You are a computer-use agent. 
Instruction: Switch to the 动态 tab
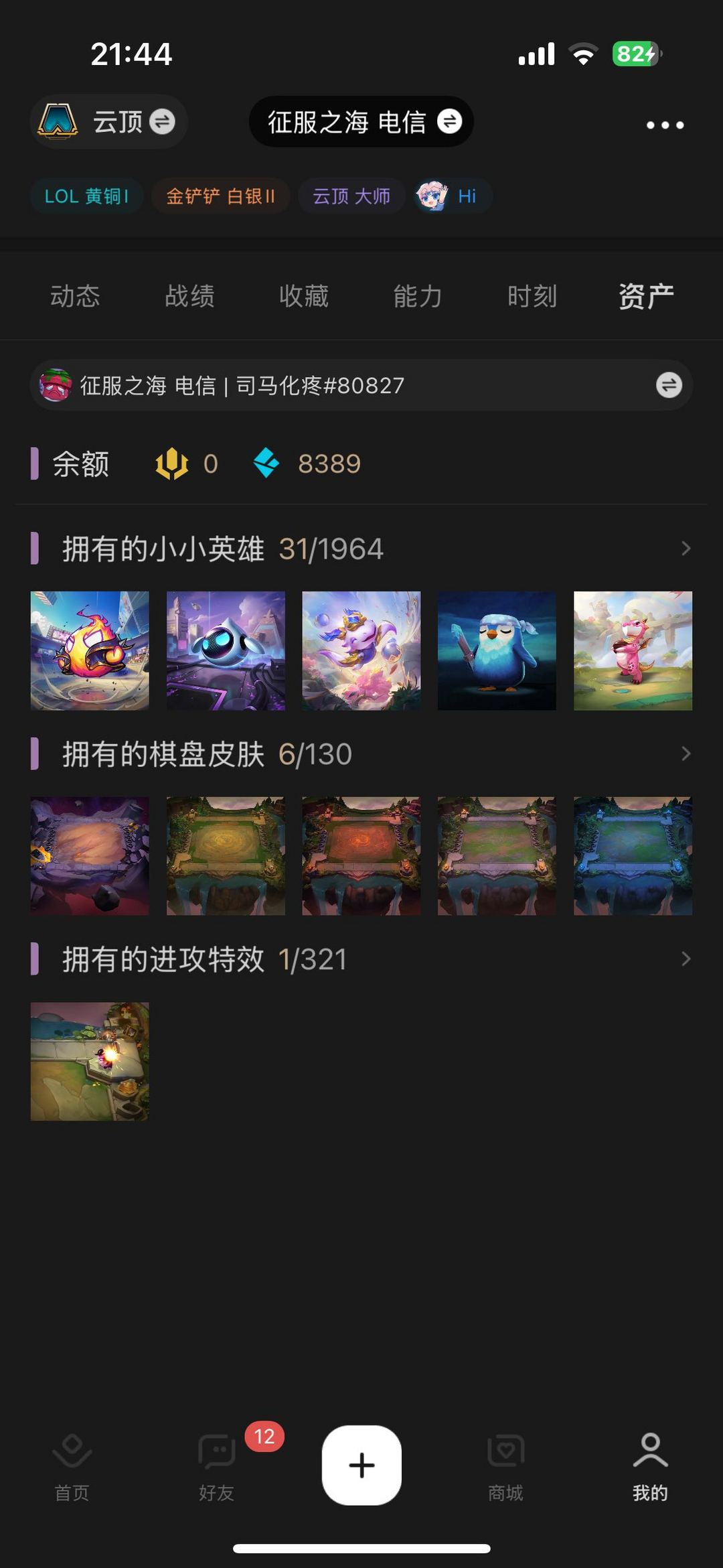[x=75, y=296]
